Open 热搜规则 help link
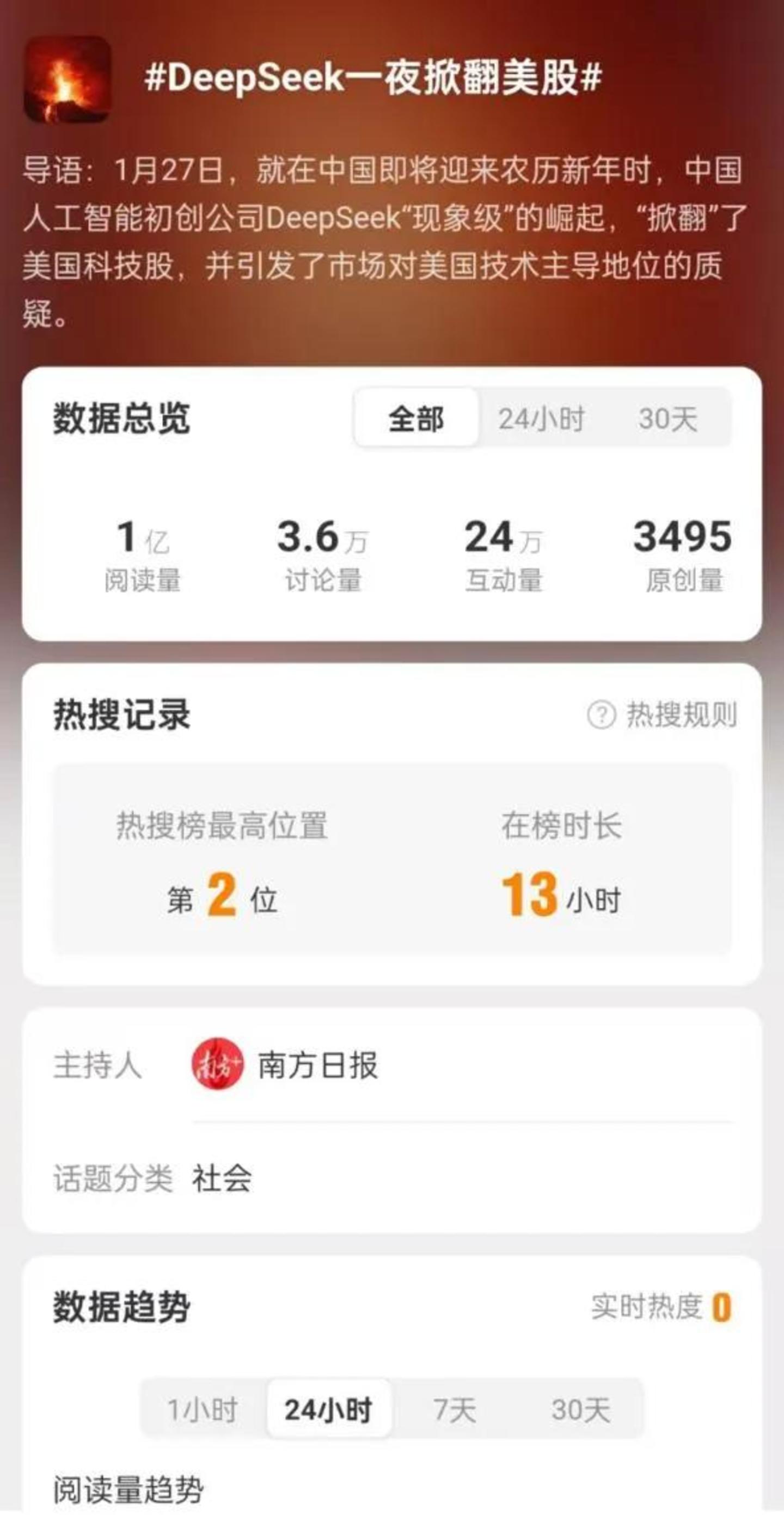This screenshot has width=784, height=1515. pos(663,715)
